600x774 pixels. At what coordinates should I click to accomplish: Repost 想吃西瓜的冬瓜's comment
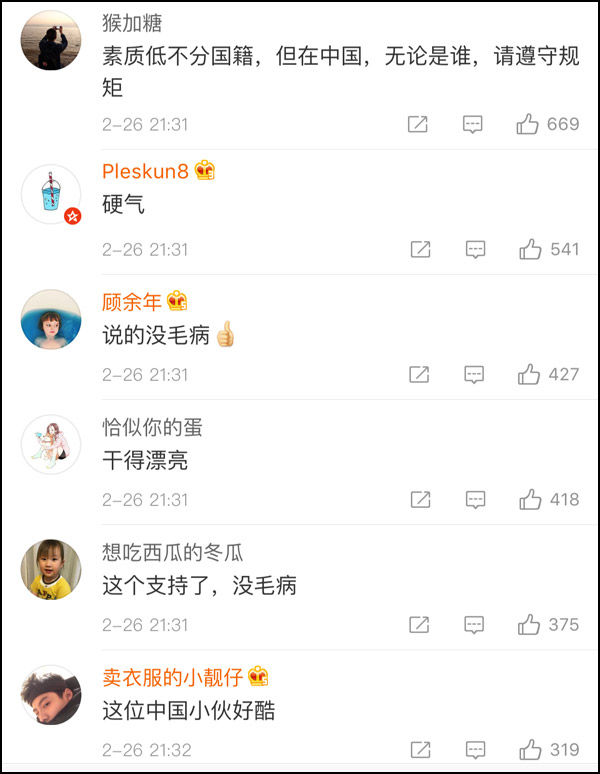coord(420,624)
